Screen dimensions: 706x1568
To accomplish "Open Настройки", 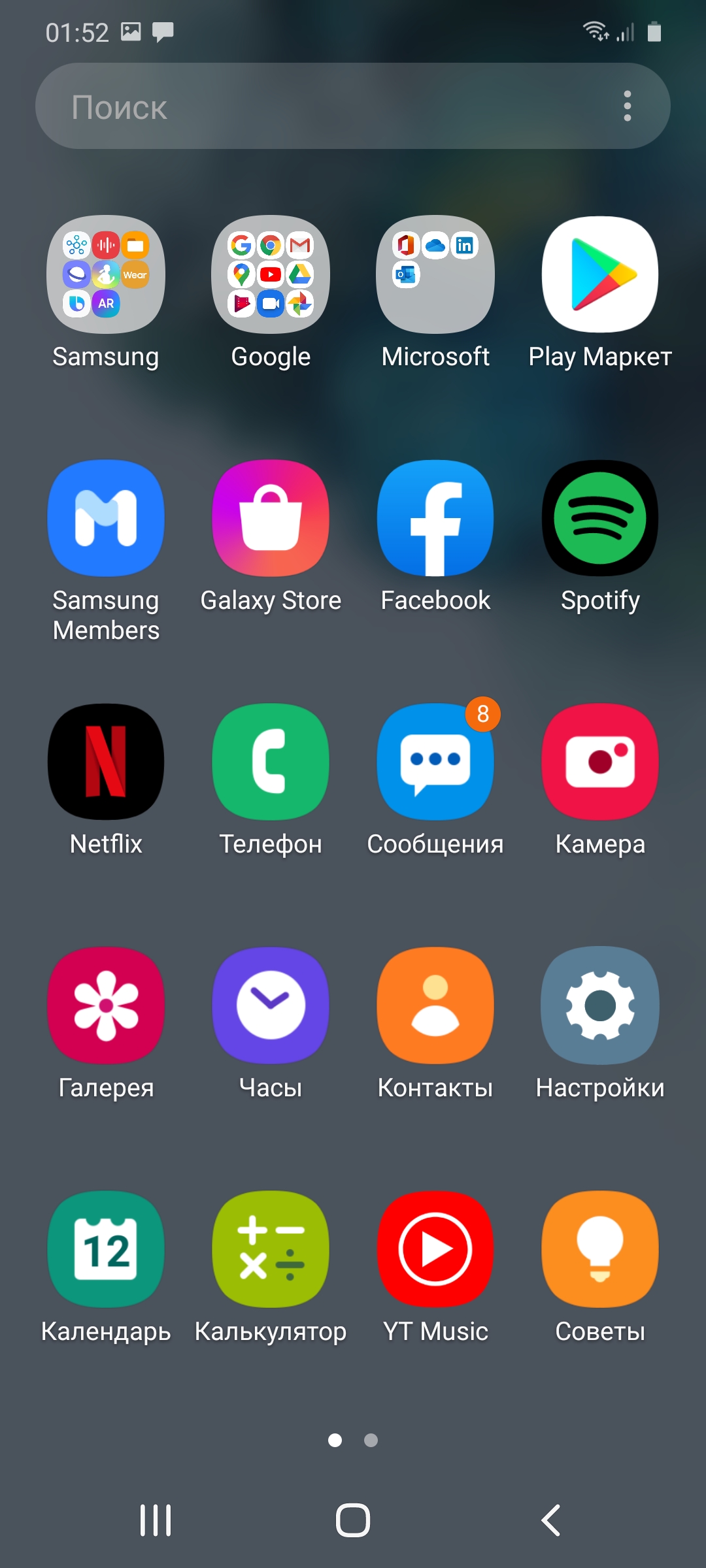I will 600,1006.
